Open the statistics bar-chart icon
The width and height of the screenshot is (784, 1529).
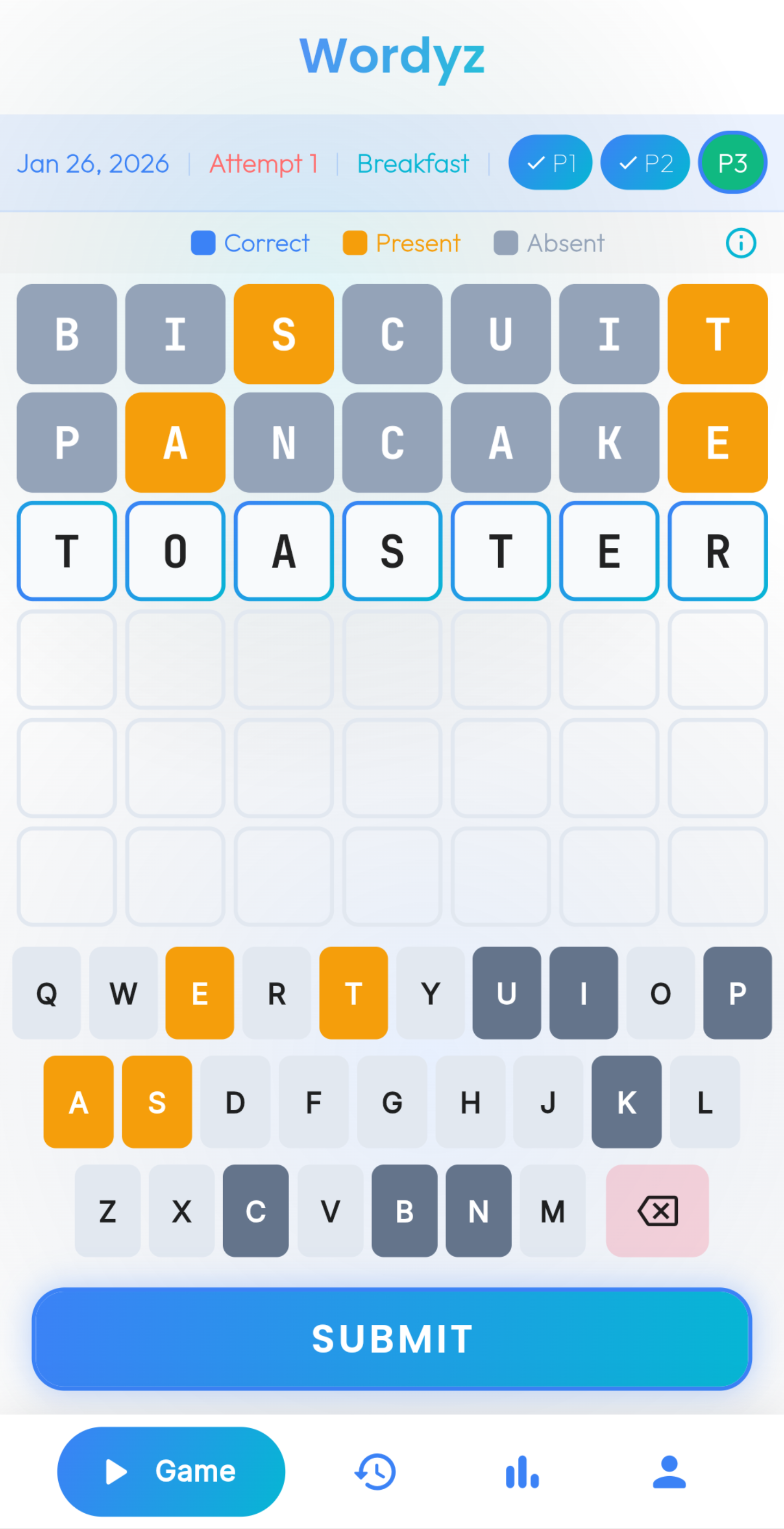point(521,1471)
